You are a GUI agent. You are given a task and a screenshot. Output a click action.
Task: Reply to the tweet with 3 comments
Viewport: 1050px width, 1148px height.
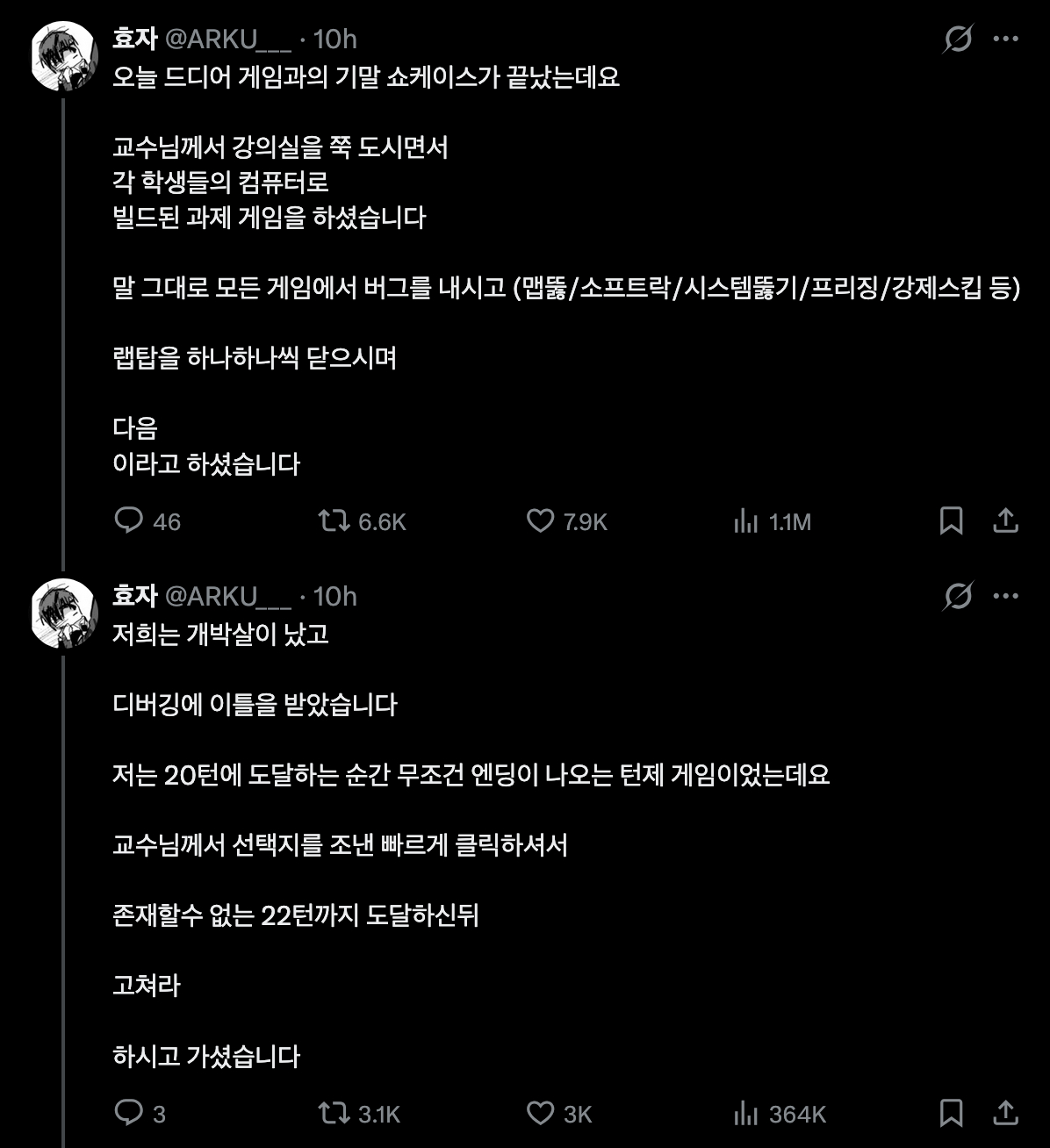click(x=129, y=1113)
